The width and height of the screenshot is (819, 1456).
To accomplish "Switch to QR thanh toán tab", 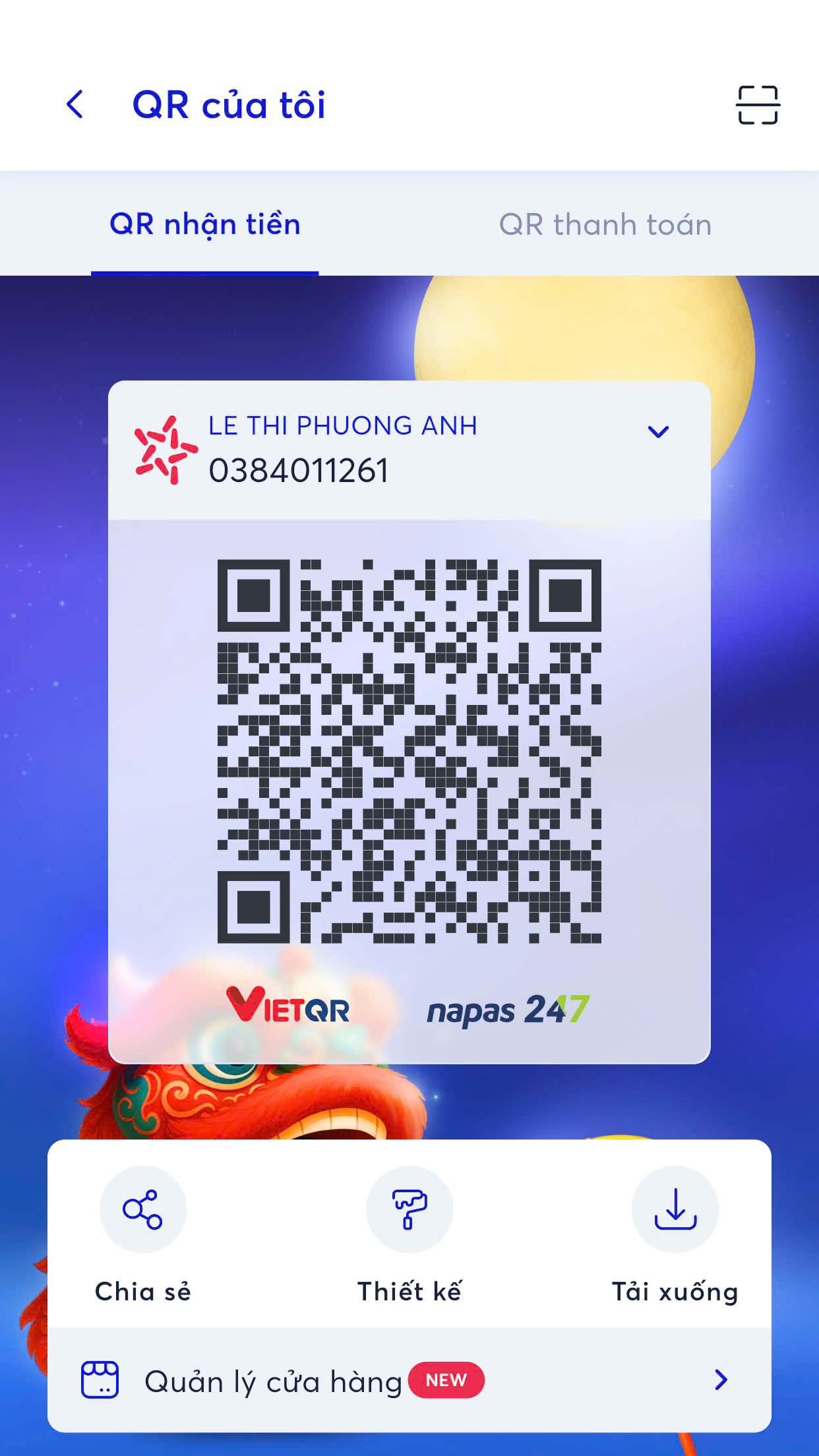I will 605,224.
